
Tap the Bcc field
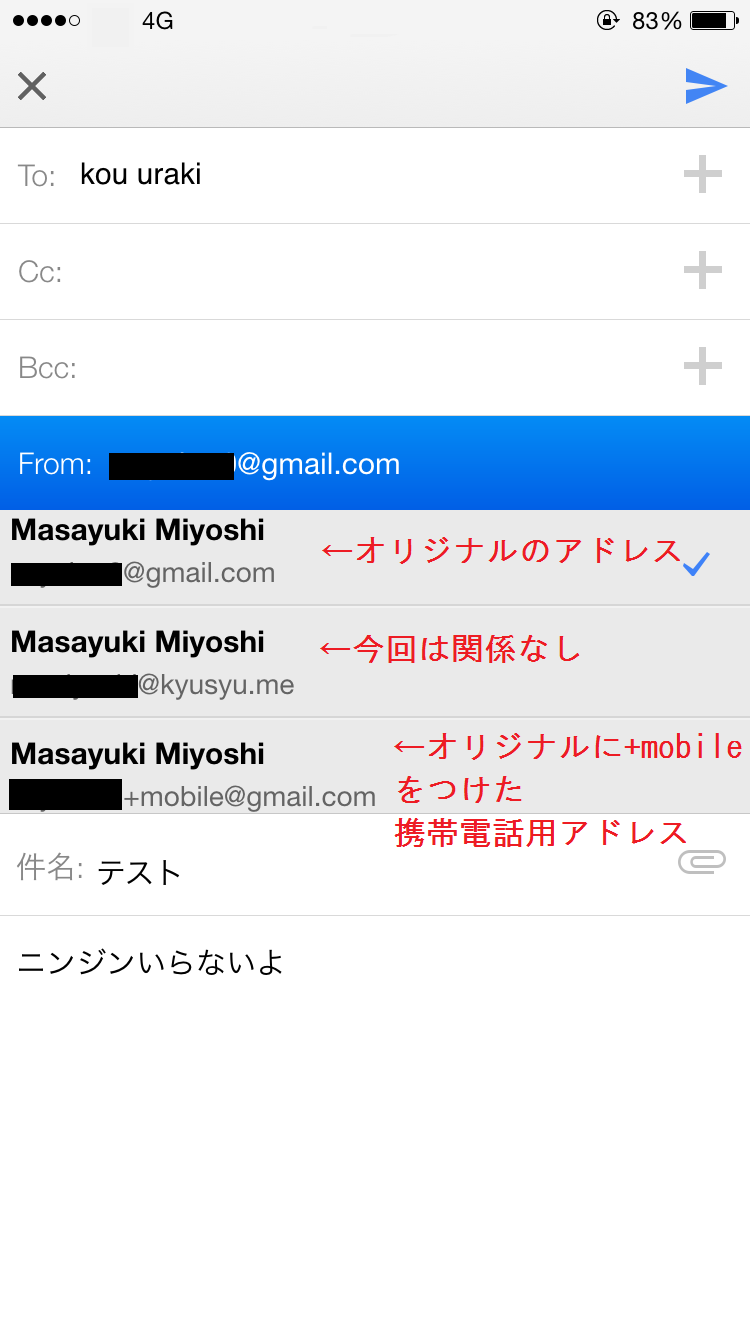tap(375, 368)
